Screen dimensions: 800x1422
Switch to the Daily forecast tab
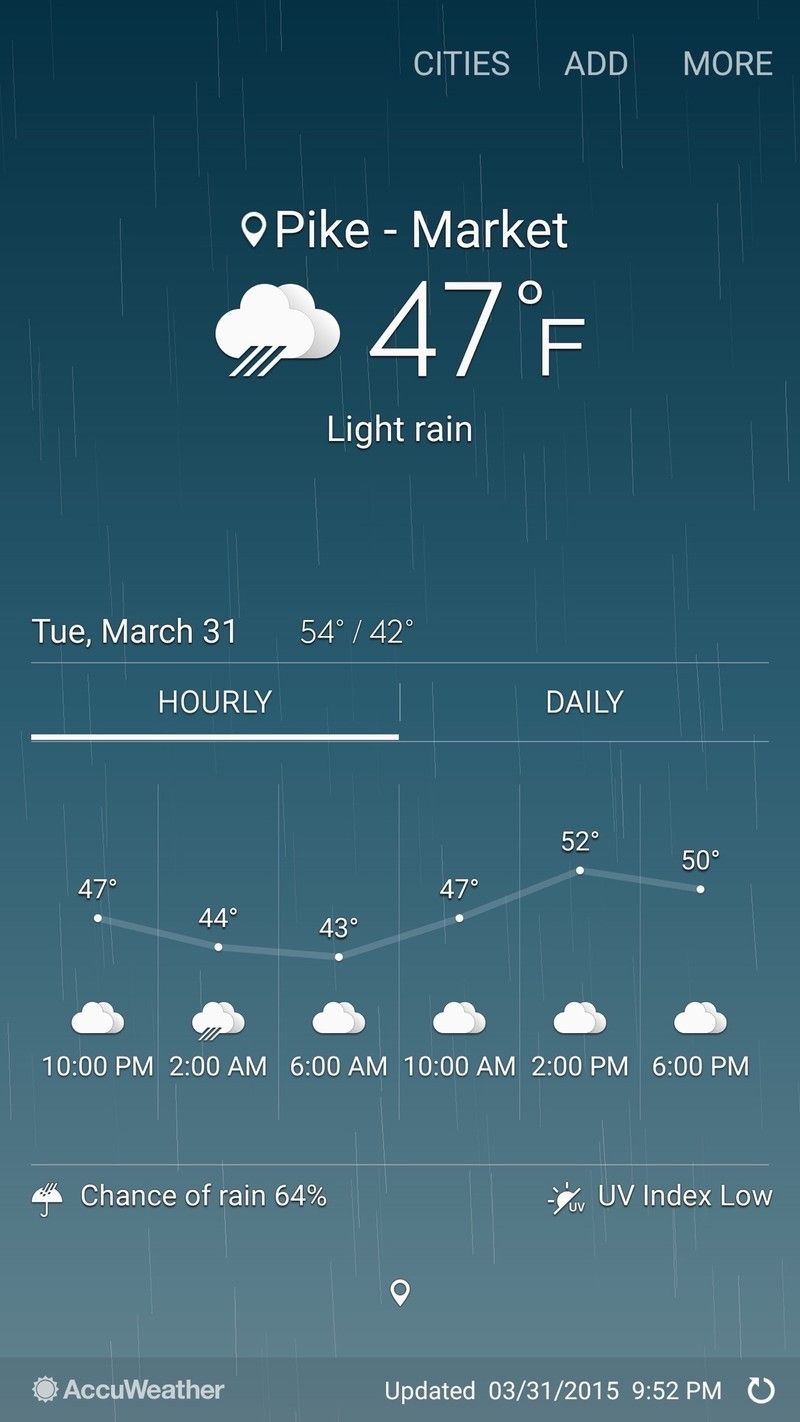click(x=584, y=702)
